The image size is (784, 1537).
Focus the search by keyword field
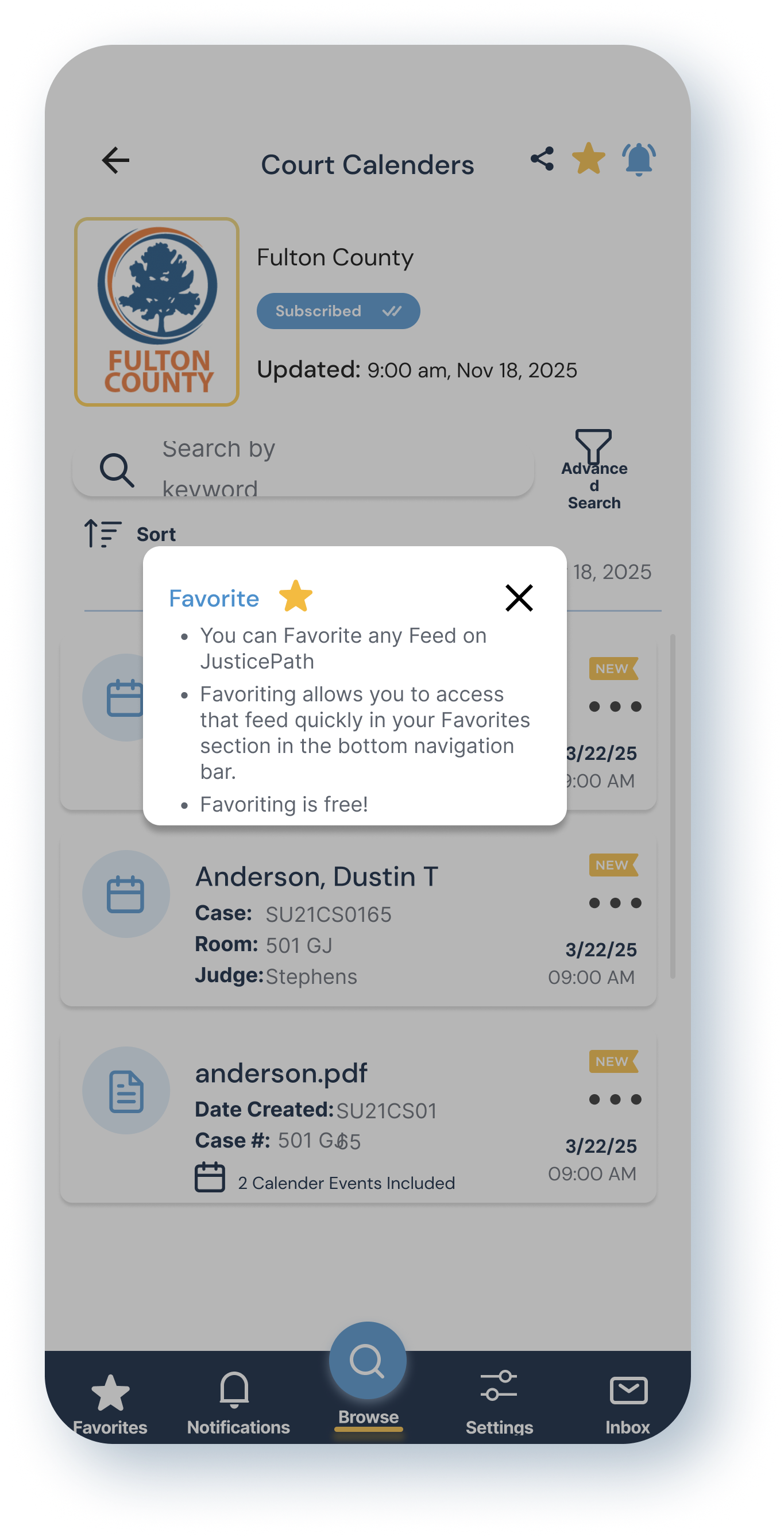point(322,469)
